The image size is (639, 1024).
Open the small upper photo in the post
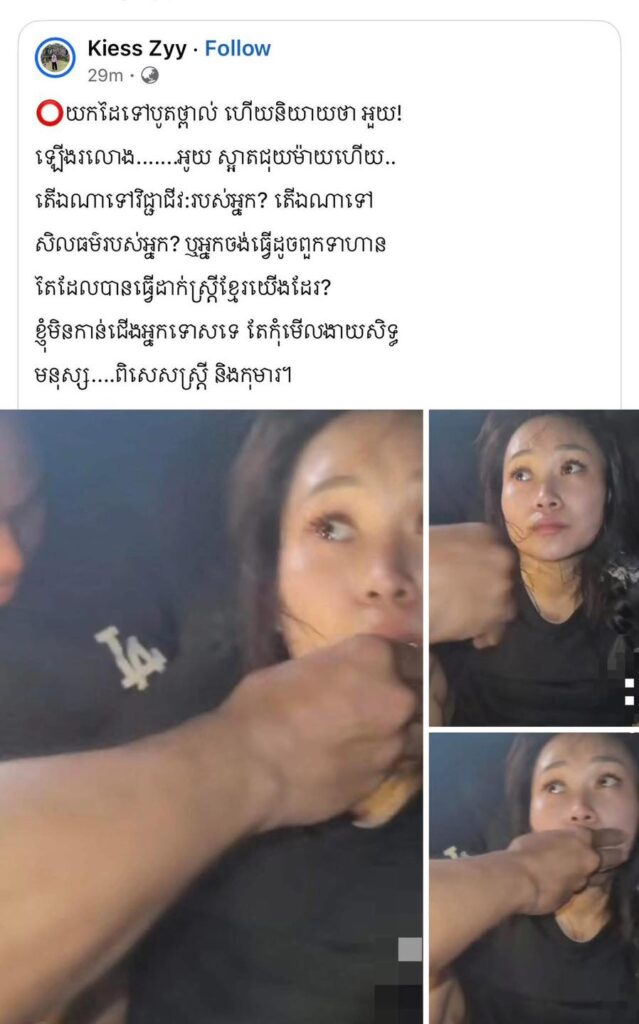coord(534,567)
